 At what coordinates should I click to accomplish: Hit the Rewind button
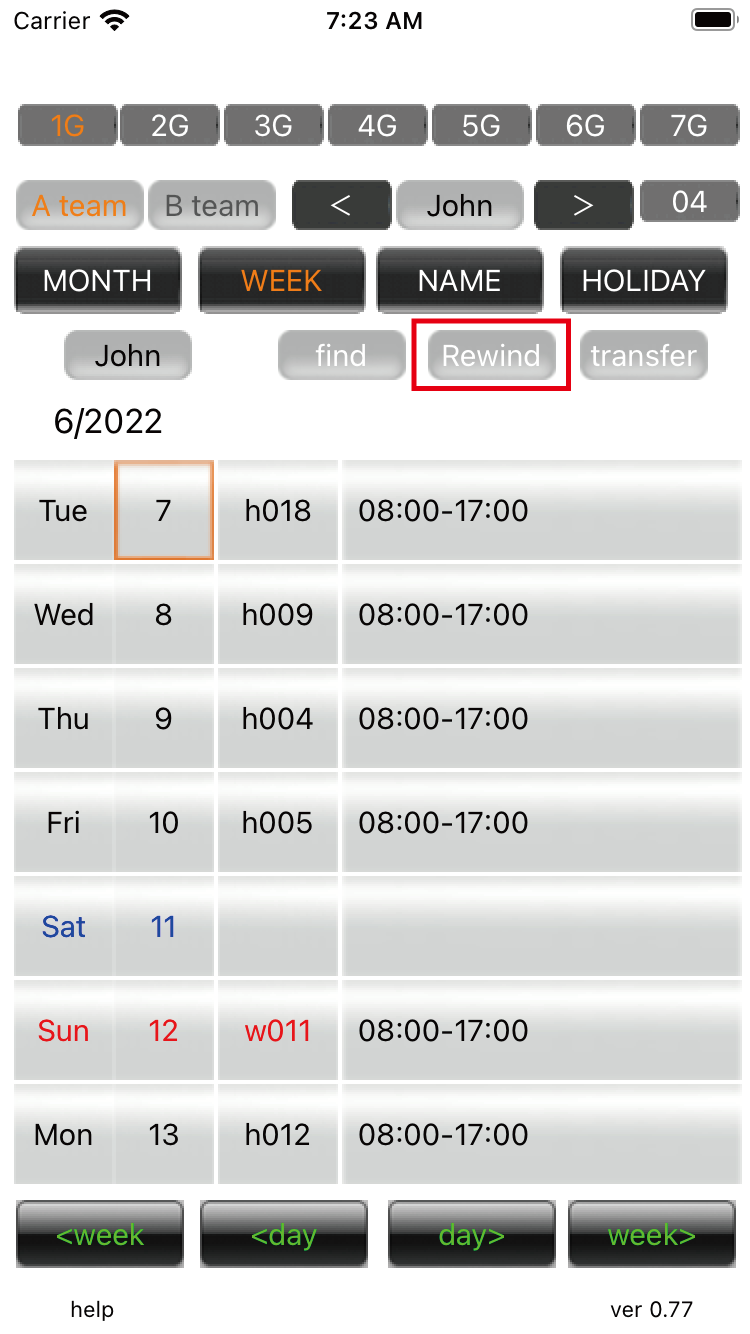[x=491, y=356]
